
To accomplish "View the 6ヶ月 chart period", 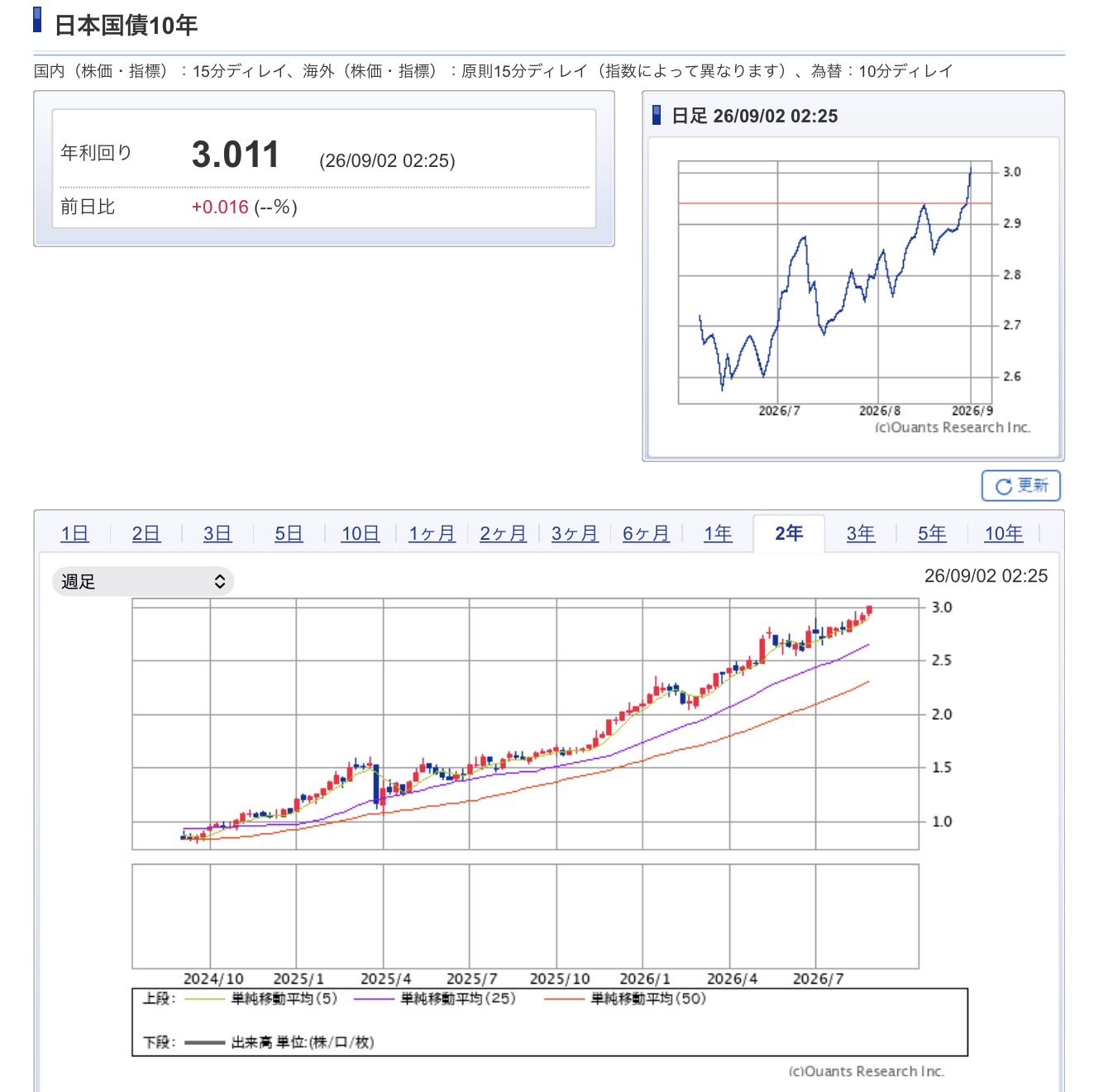I will [x=646, y=533].
